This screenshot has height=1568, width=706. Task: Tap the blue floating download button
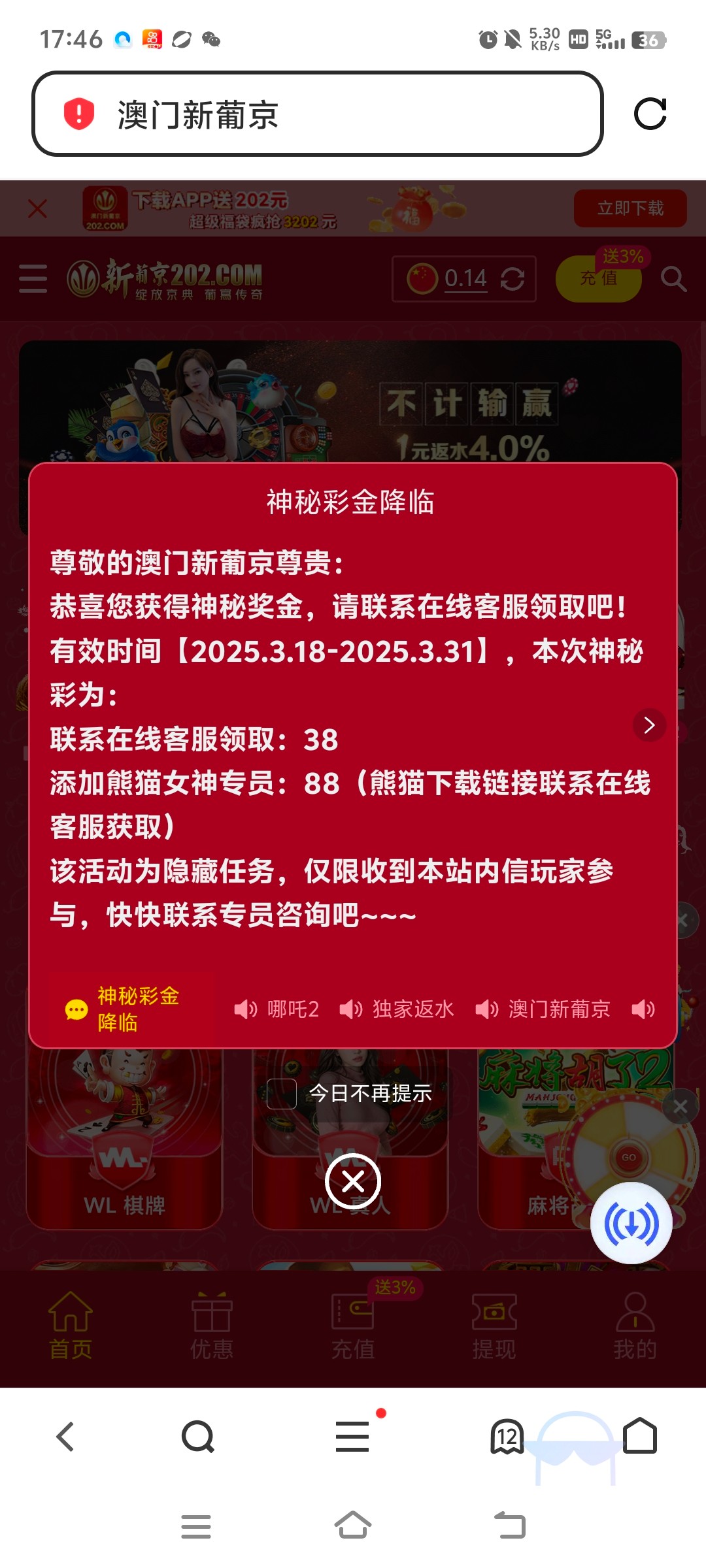(x=631, y=1224)
